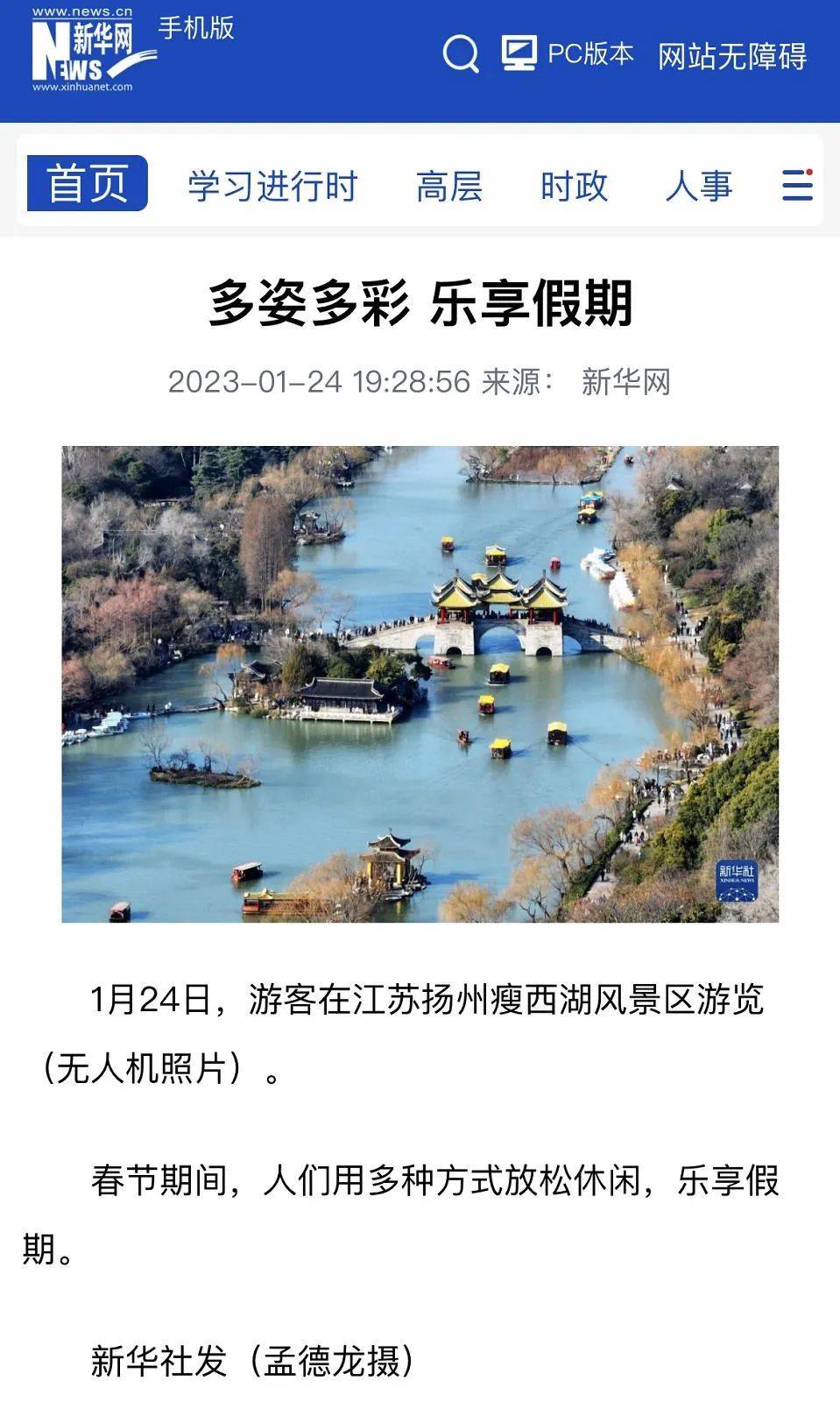
Task: Select the 时政 tab
Action: click(x=574, y=186)
